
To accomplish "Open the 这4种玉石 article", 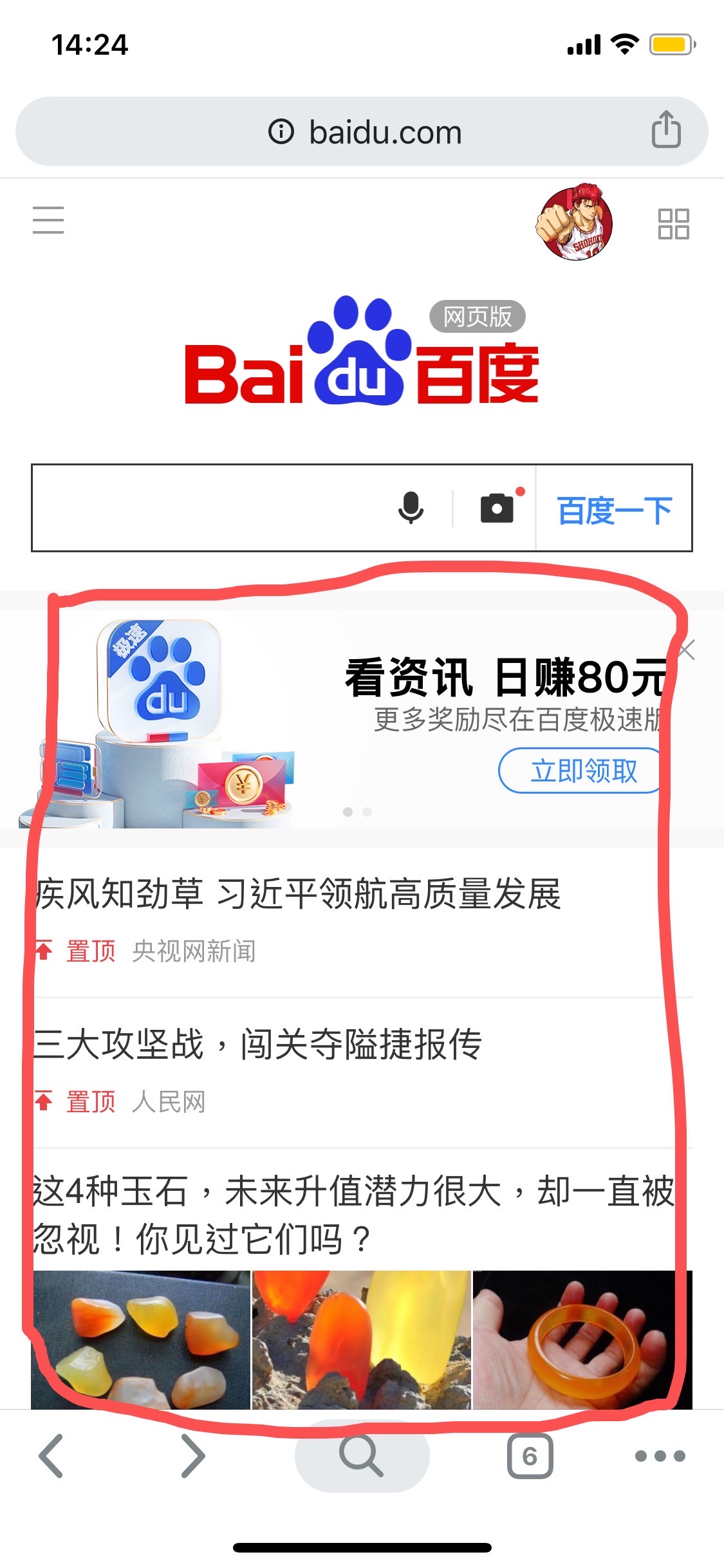I will [x=354, y=1215].
